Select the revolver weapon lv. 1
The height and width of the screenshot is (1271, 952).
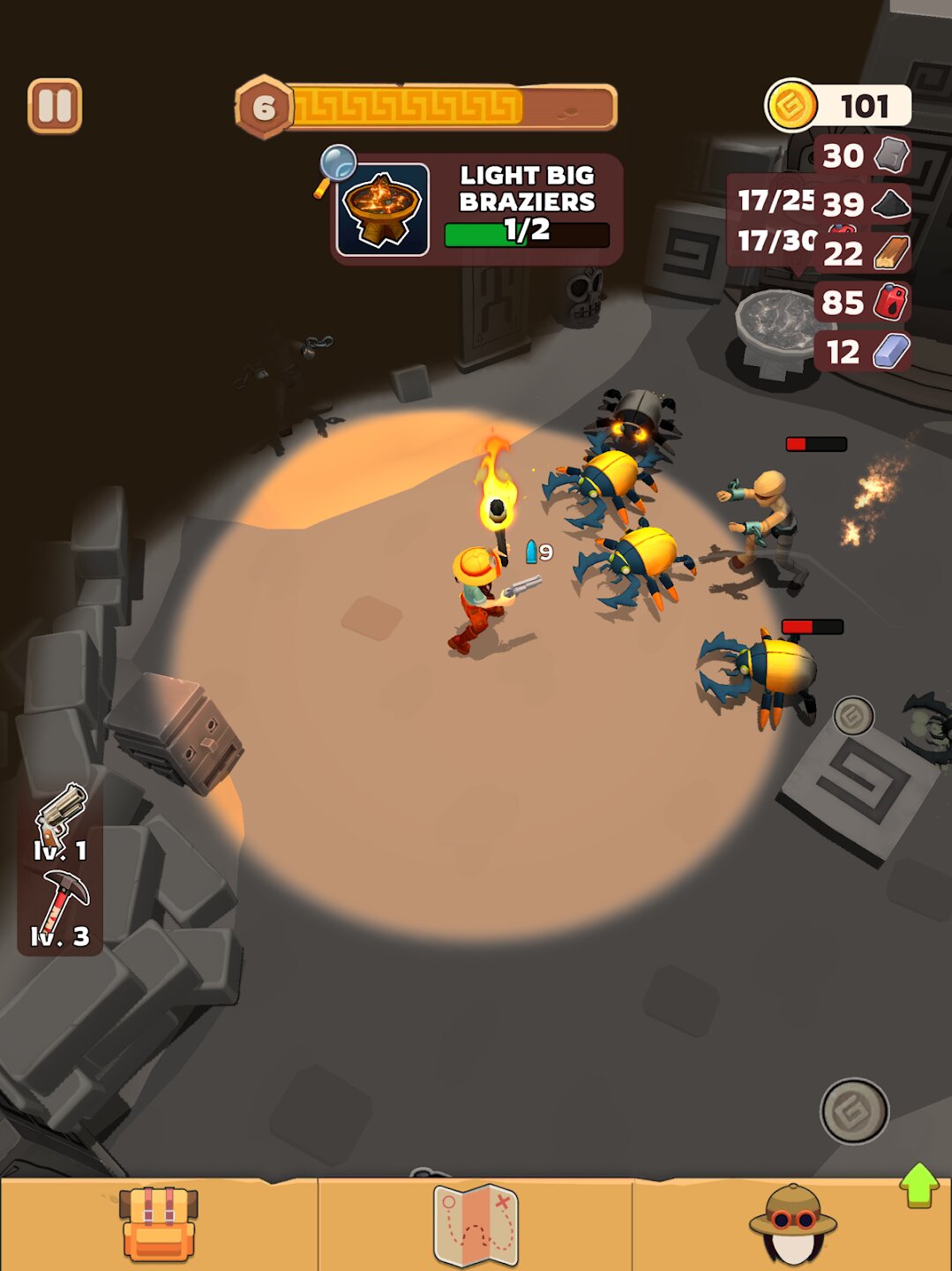[61, 821]
